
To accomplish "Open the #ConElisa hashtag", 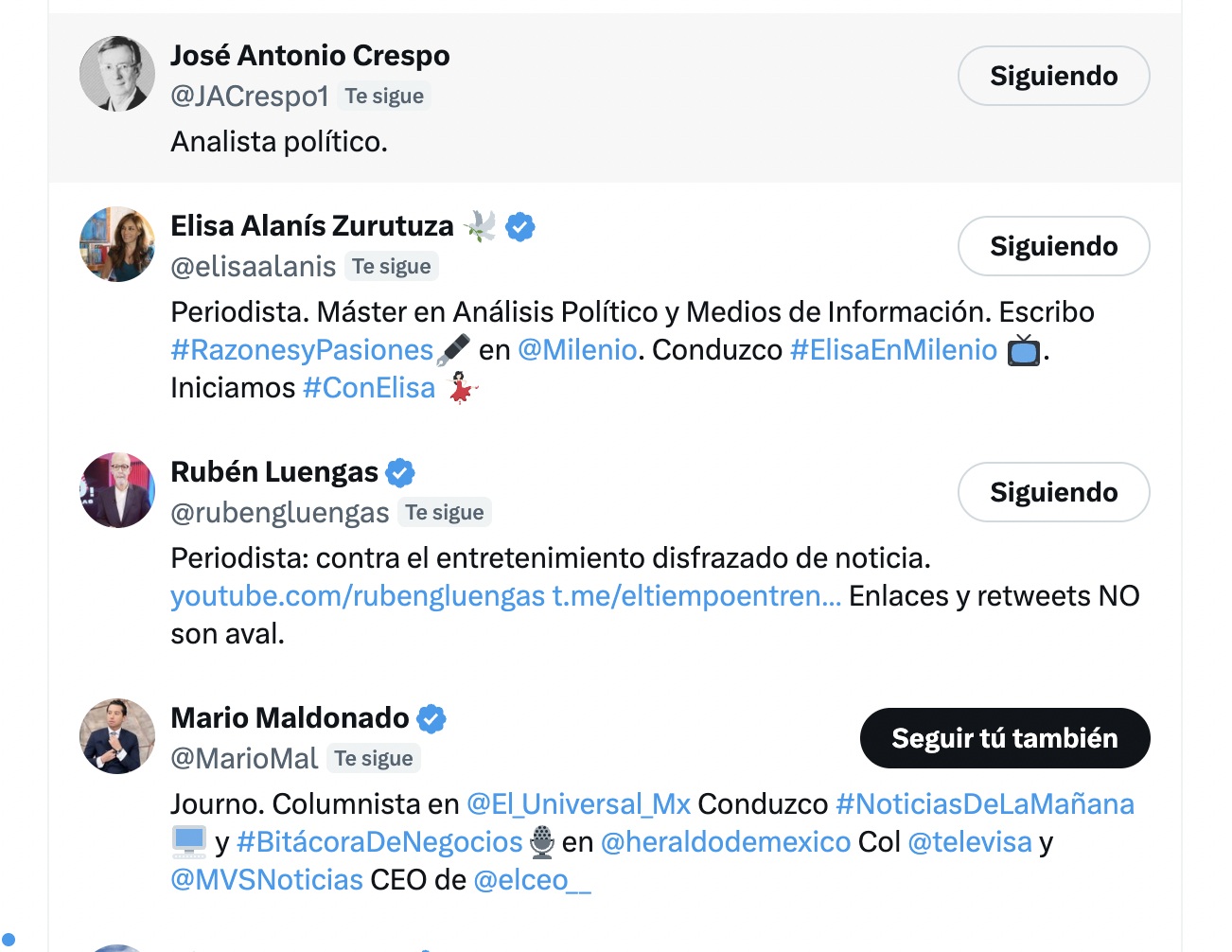I will click(369, 388).
